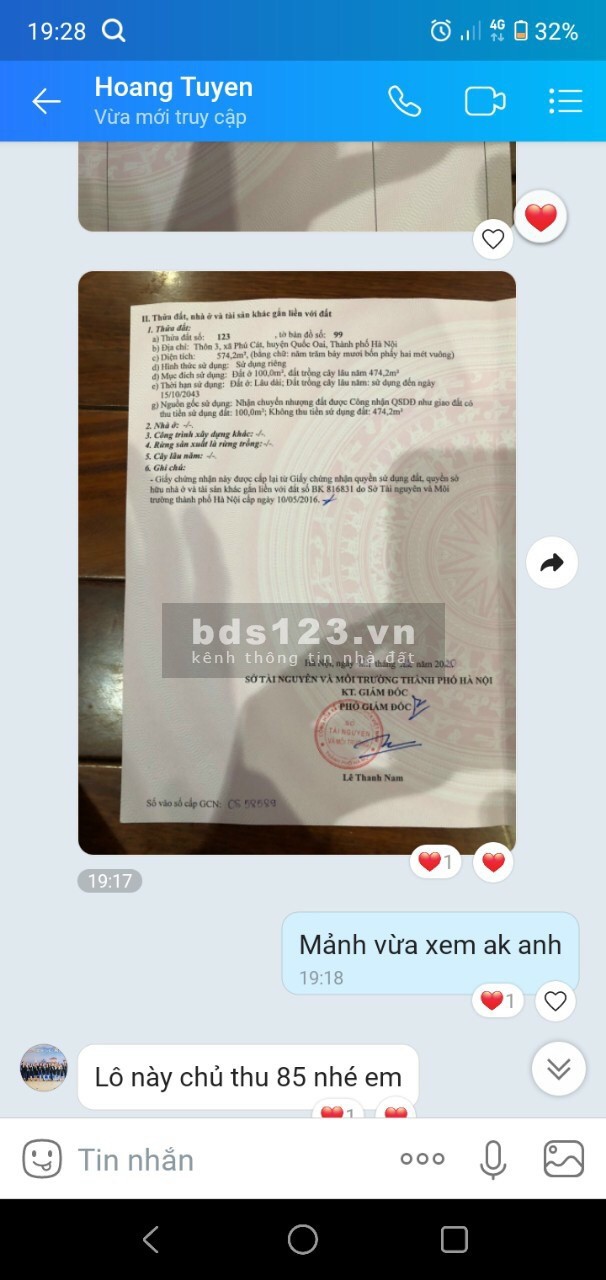Forward the land certificate photo
The height and width of the screenshot is (1280, 606).
[552, 563]
